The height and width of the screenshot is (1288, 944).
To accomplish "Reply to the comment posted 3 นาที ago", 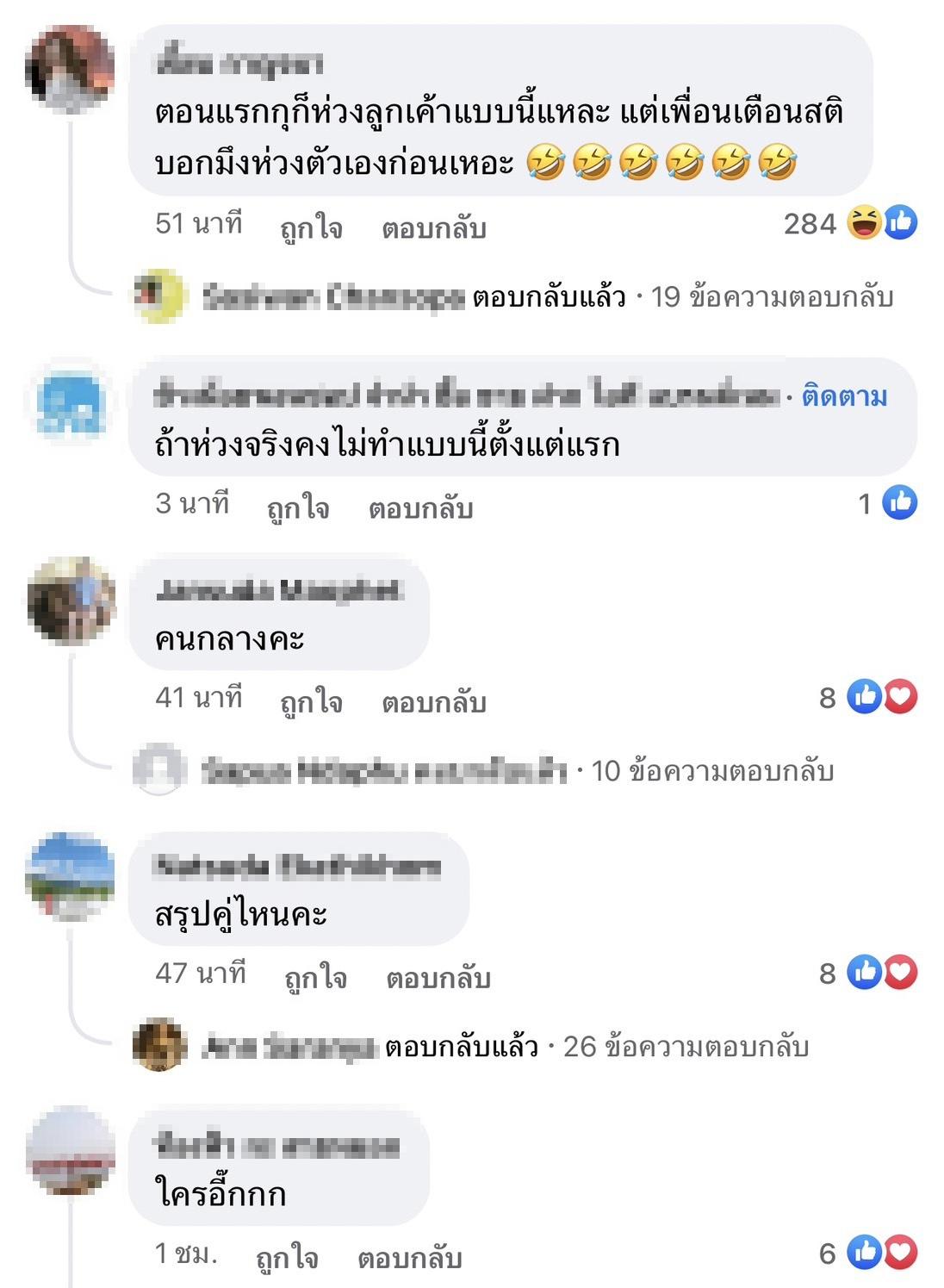I will (x=421, y=507).
